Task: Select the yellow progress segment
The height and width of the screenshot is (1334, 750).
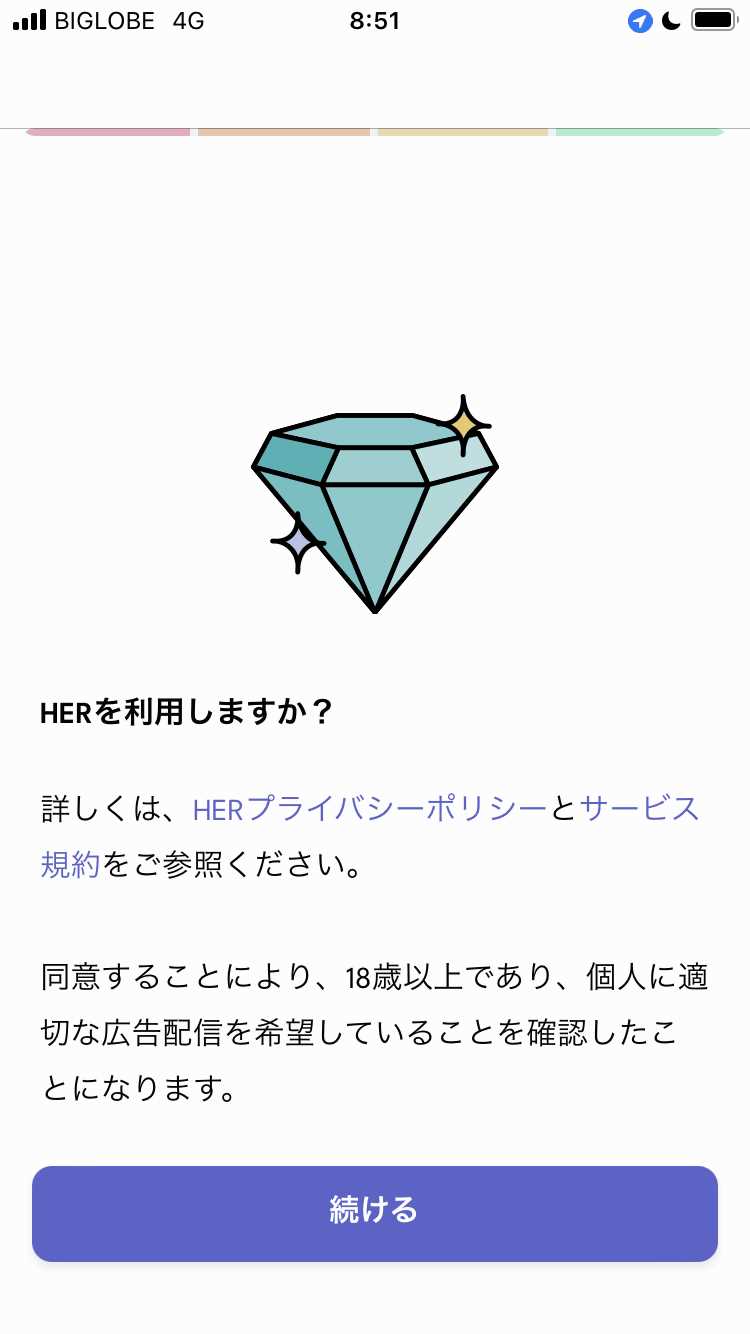Action: pos(461,131)
